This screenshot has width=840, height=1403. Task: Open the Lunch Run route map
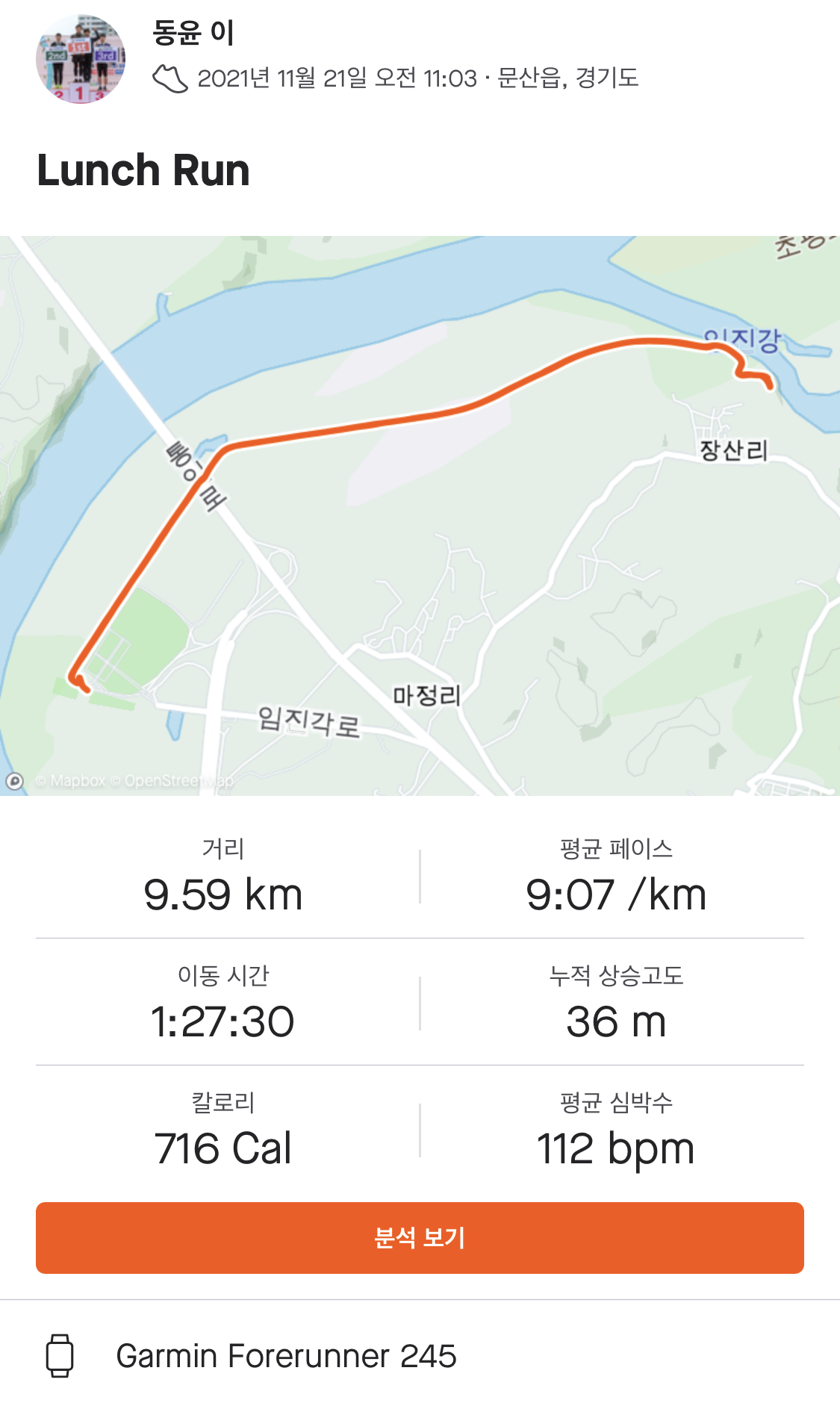click(x=420, y=515)
